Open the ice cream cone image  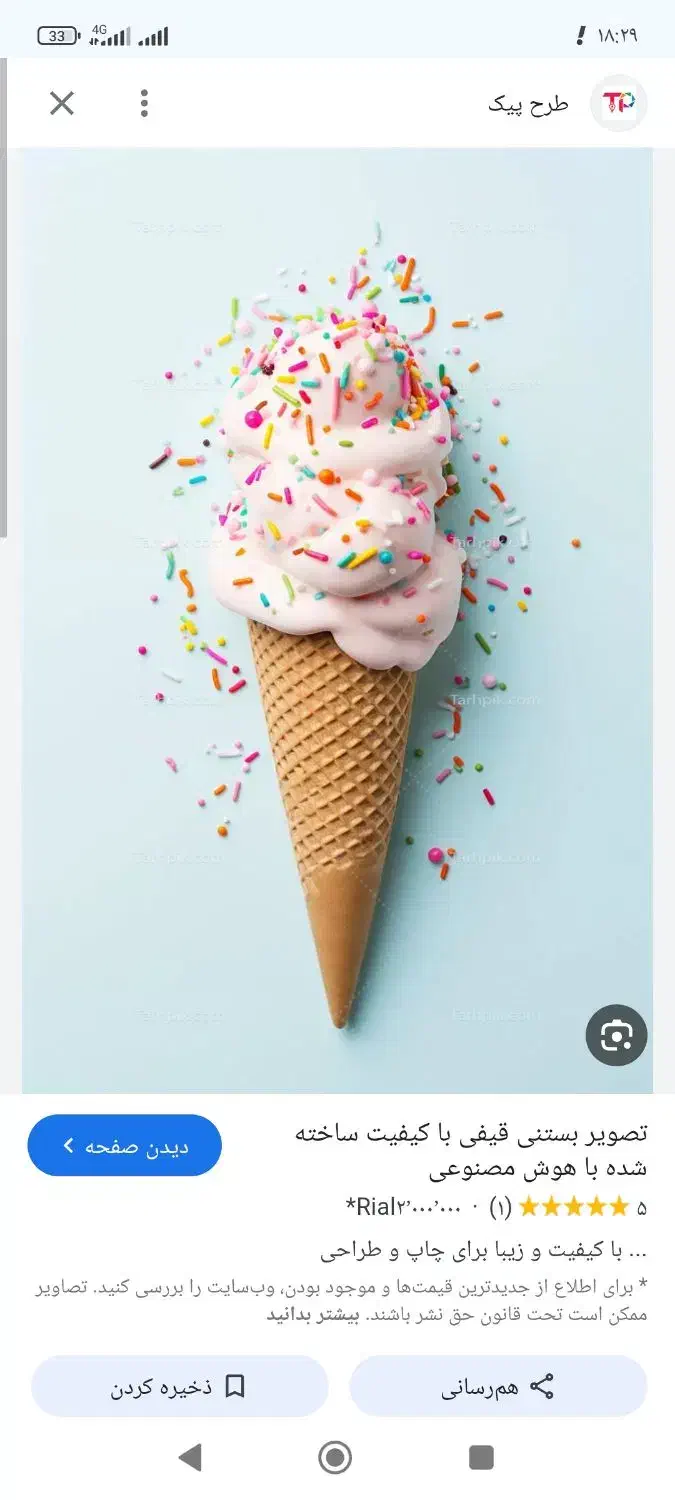tap(337, 620)
